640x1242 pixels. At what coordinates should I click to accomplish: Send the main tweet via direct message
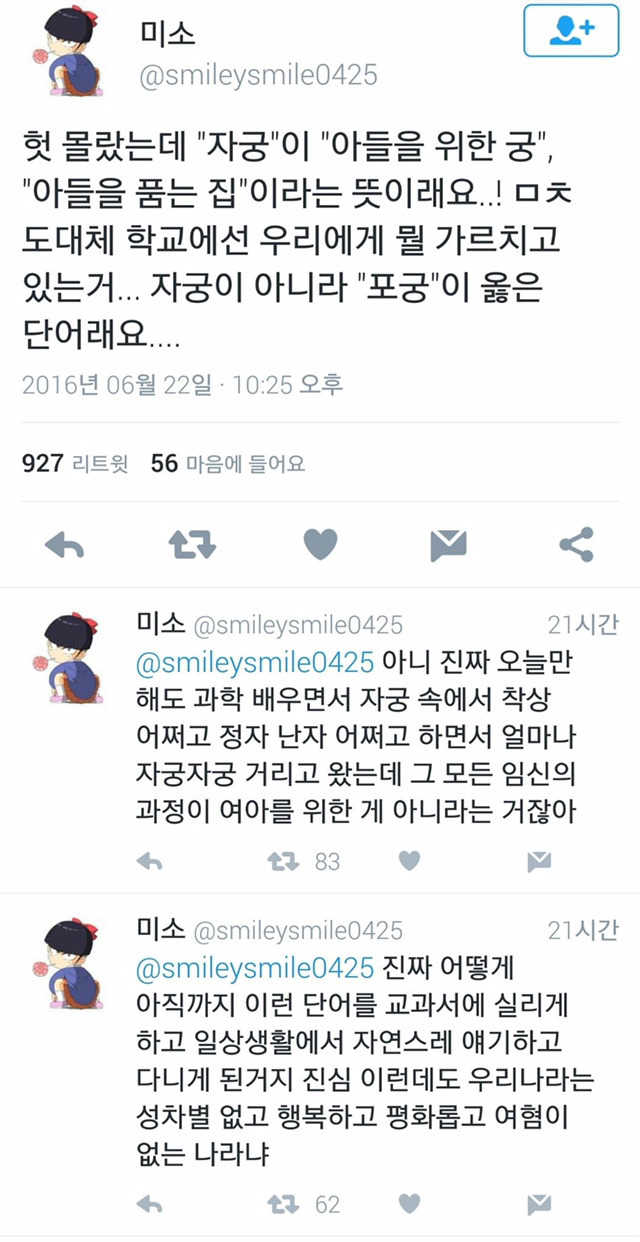[x=448, y=545]
